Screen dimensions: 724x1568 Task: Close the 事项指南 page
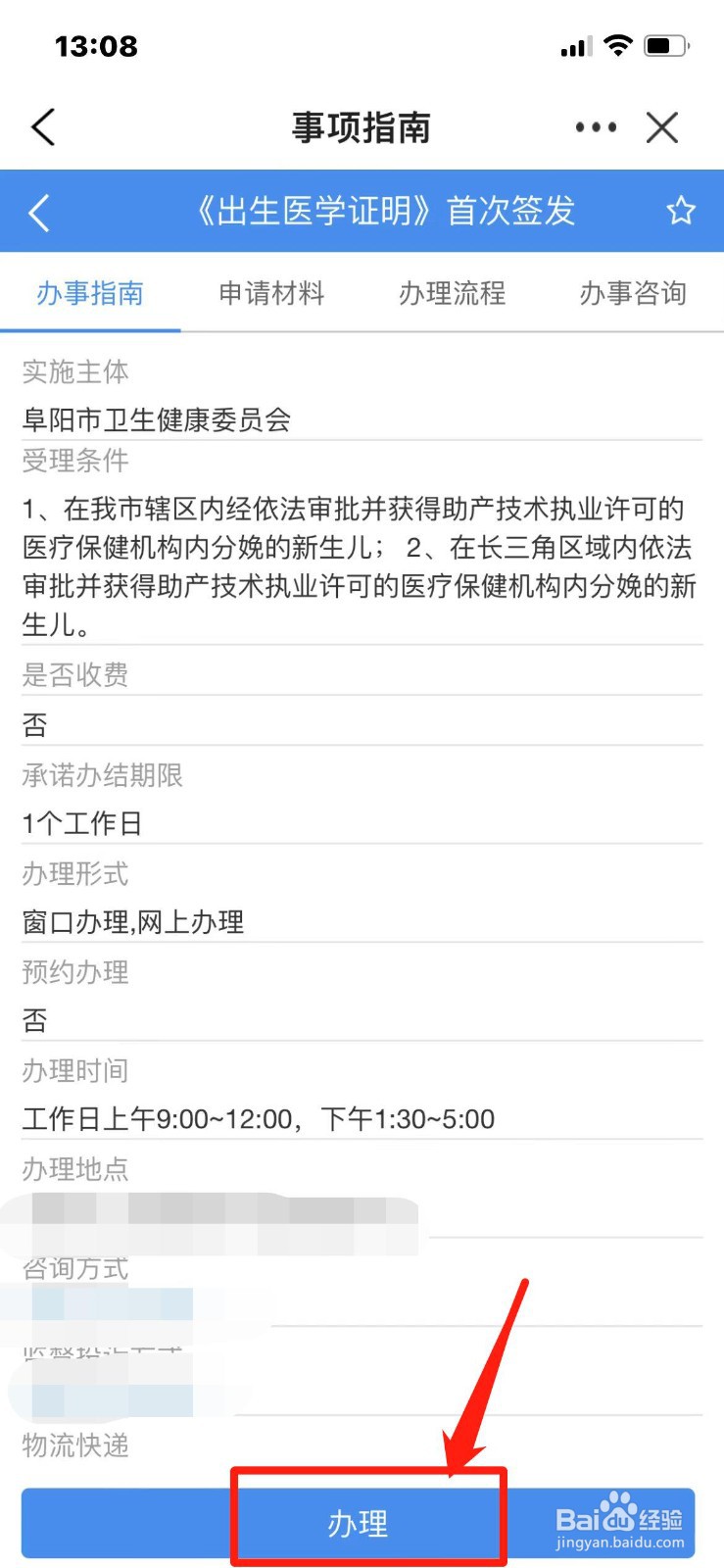pos(662,127)
